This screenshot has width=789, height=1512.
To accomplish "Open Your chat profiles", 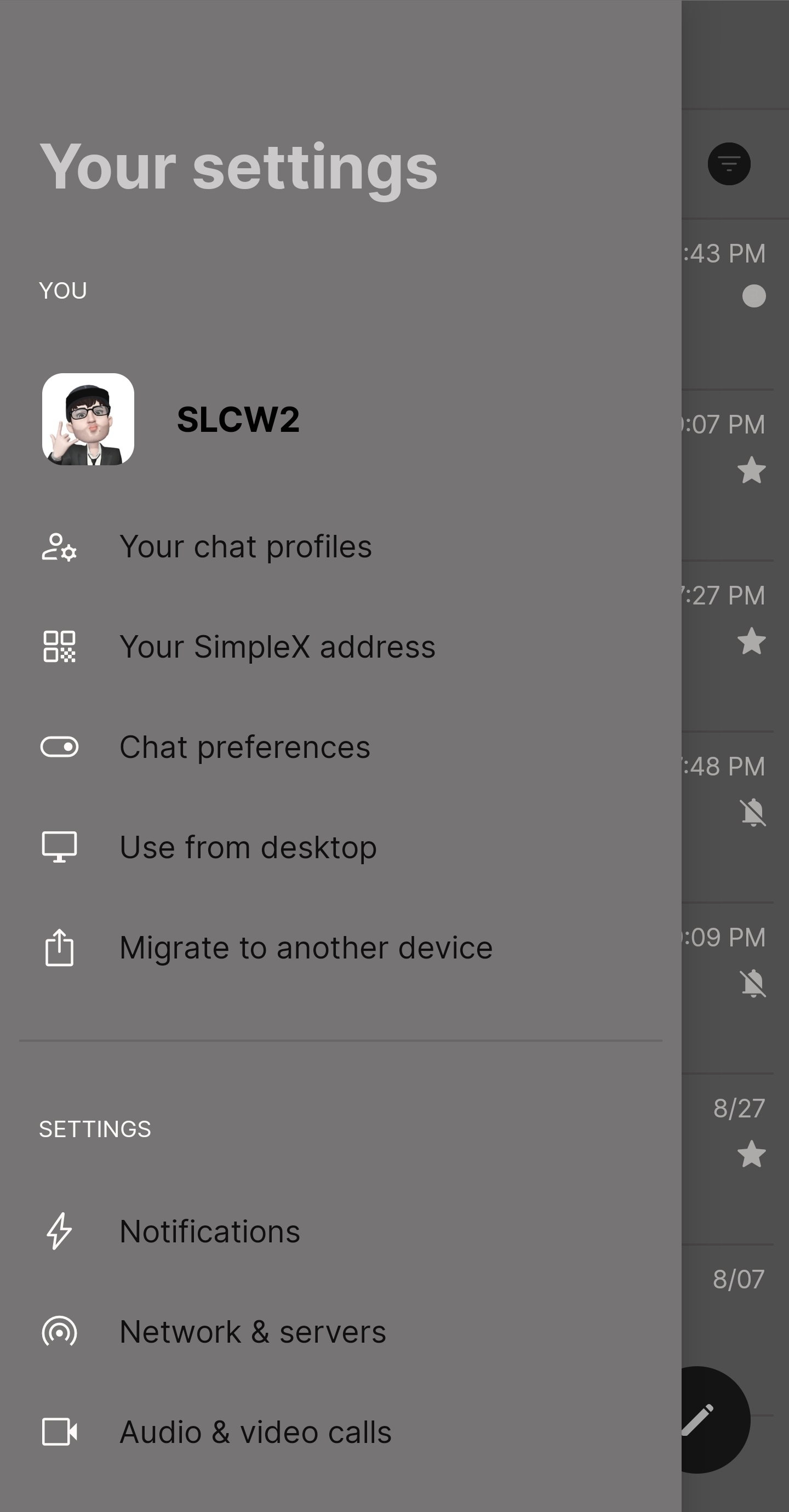I will pyautogui.click(x=245, y=547).
